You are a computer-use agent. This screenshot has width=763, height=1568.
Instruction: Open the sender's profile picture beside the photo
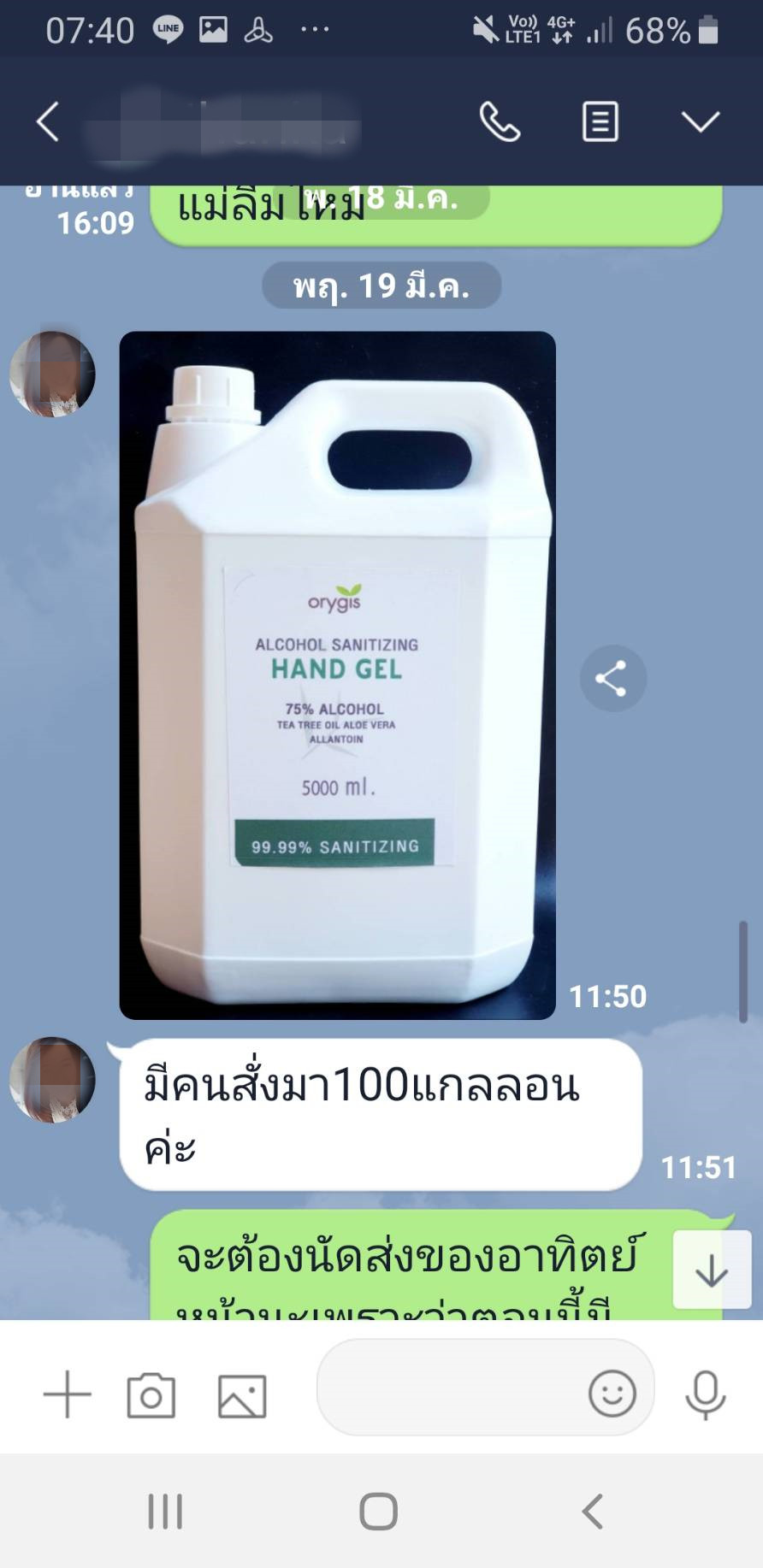point(52,374)
